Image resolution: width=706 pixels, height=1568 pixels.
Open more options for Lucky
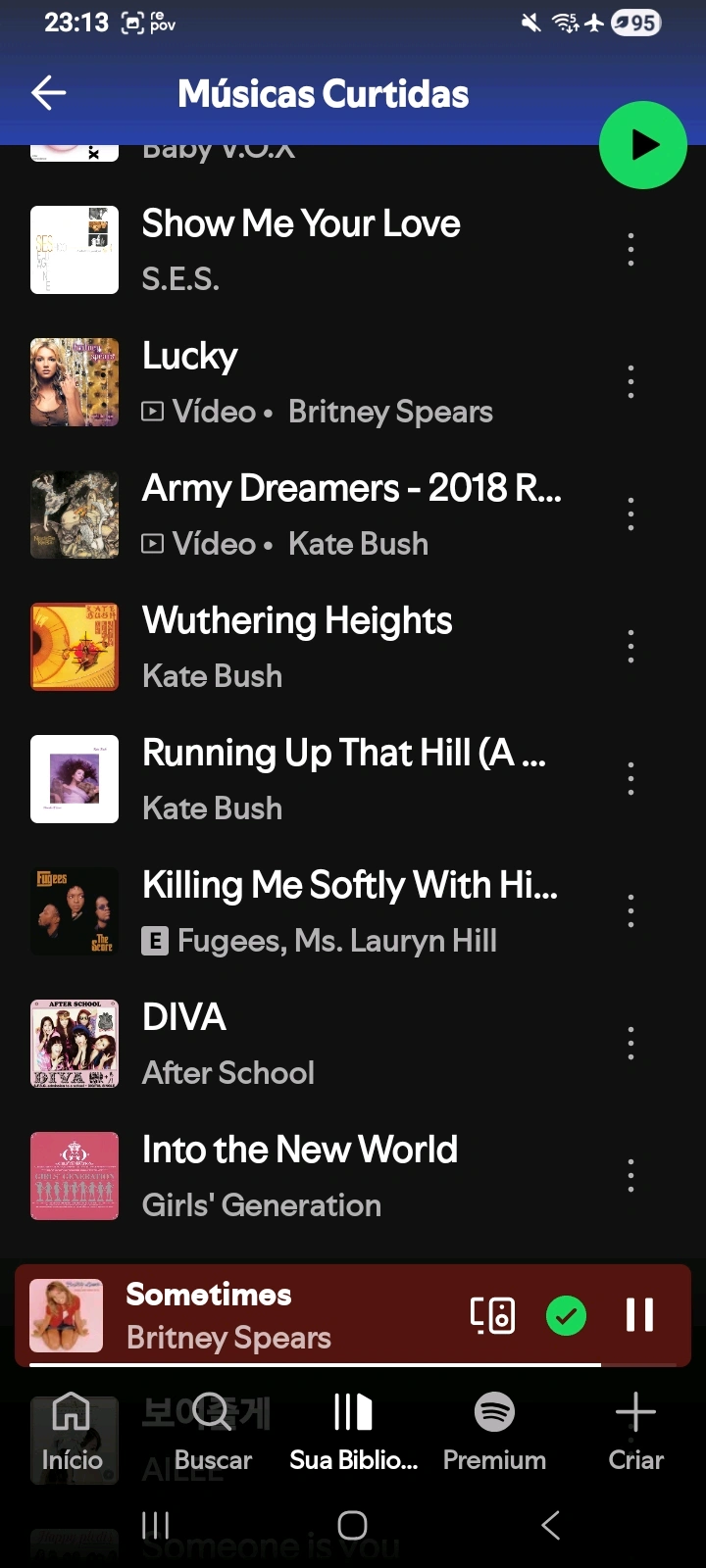tap(630, 382)
